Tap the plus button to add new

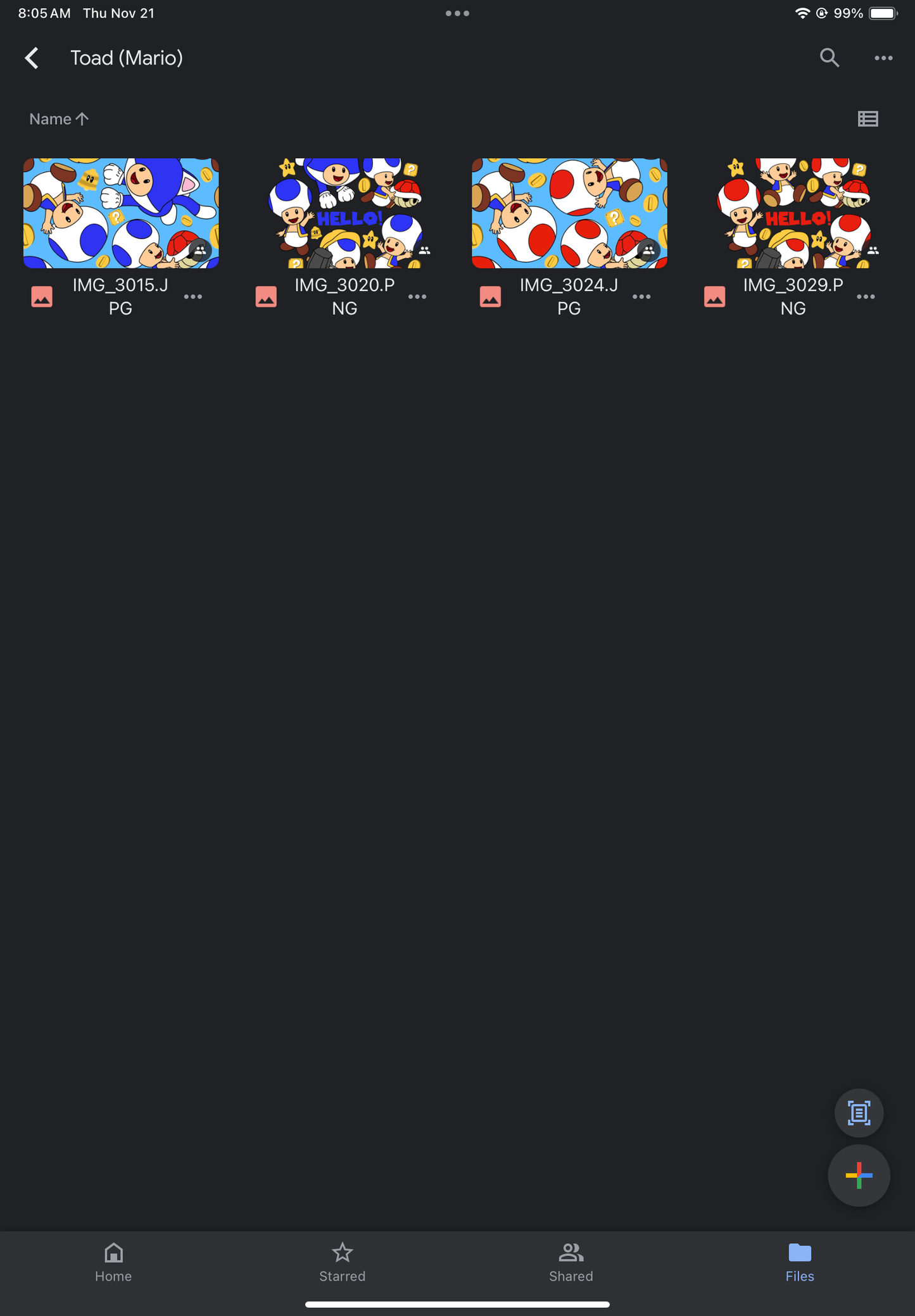point(859,1175)
